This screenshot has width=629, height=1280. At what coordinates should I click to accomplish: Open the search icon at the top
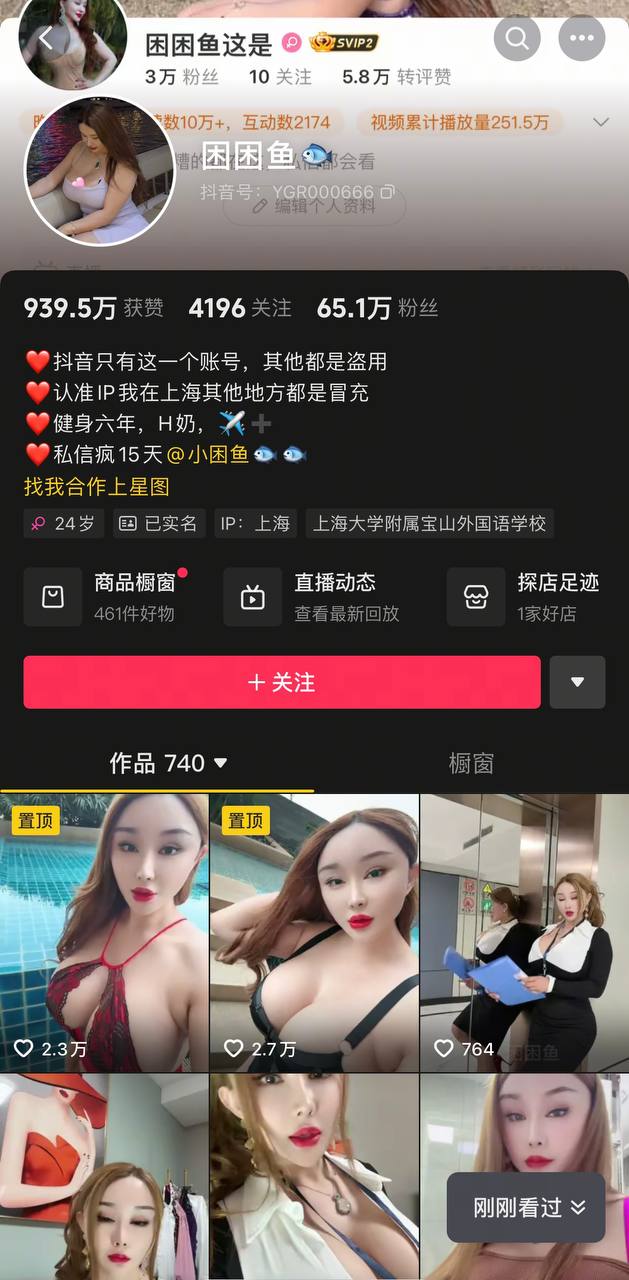click(x=517, y=39)
